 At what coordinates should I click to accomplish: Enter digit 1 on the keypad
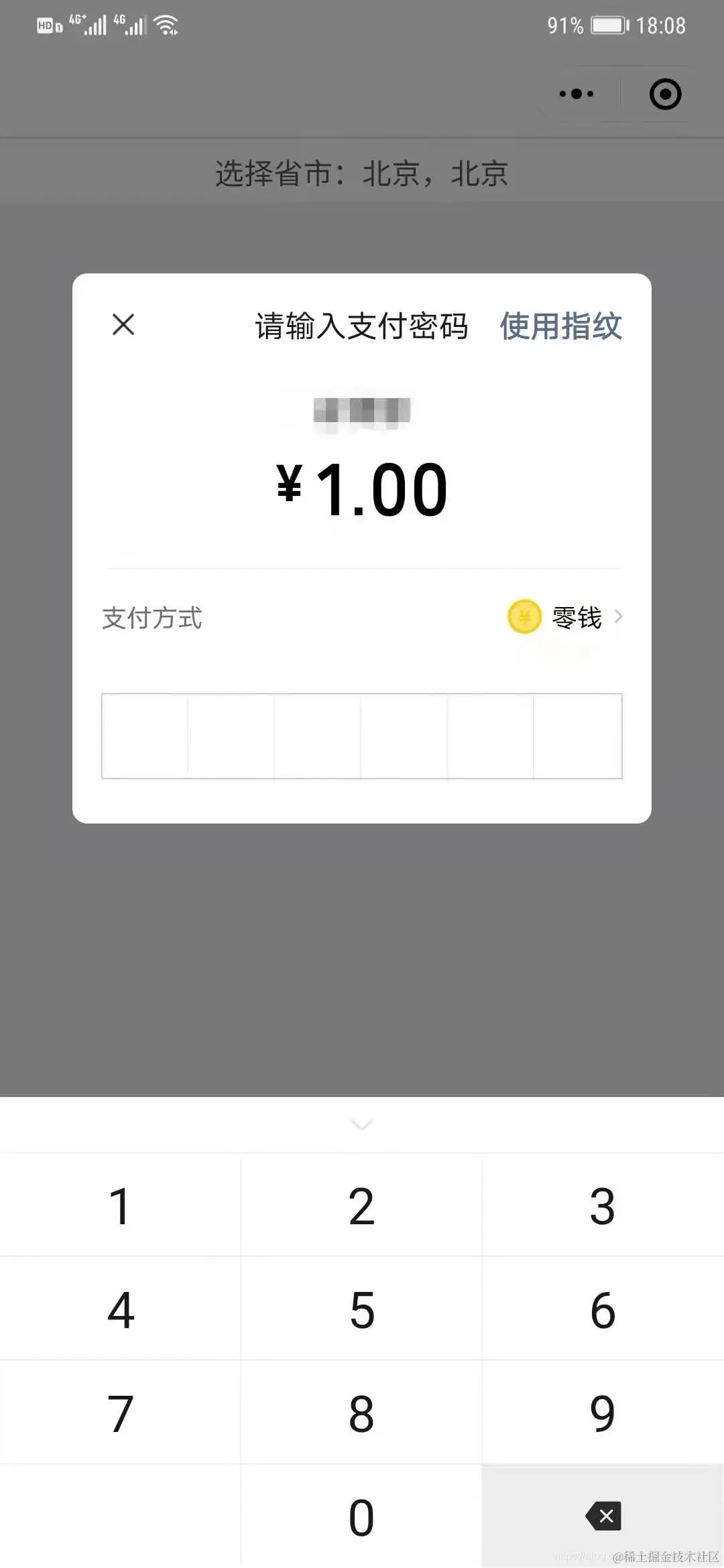tap(121, 1206)
